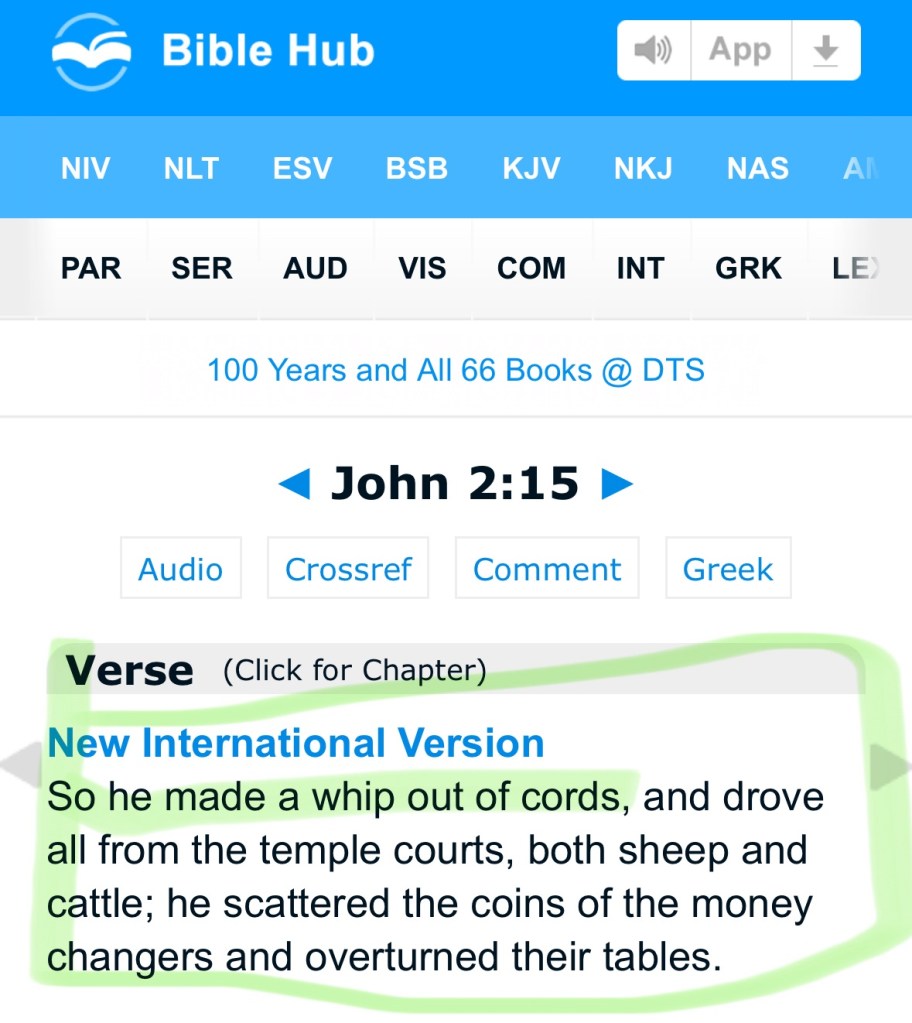The width and height of the screenshot is (912, 1023).
Task: Switch to NLT translation
Action: (x=191, y=168)
